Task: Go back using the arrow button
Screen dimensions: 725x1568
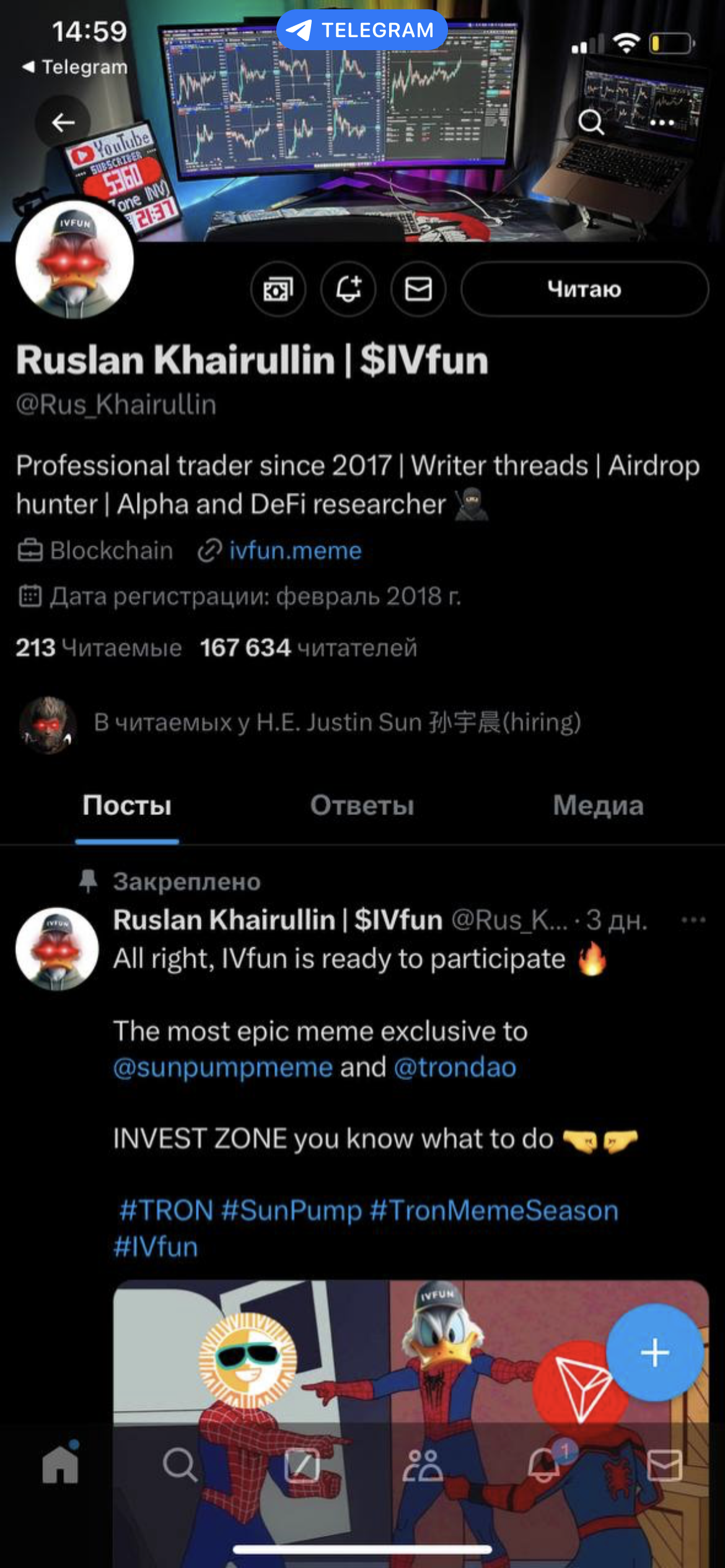Action: (x=63, y=123)
